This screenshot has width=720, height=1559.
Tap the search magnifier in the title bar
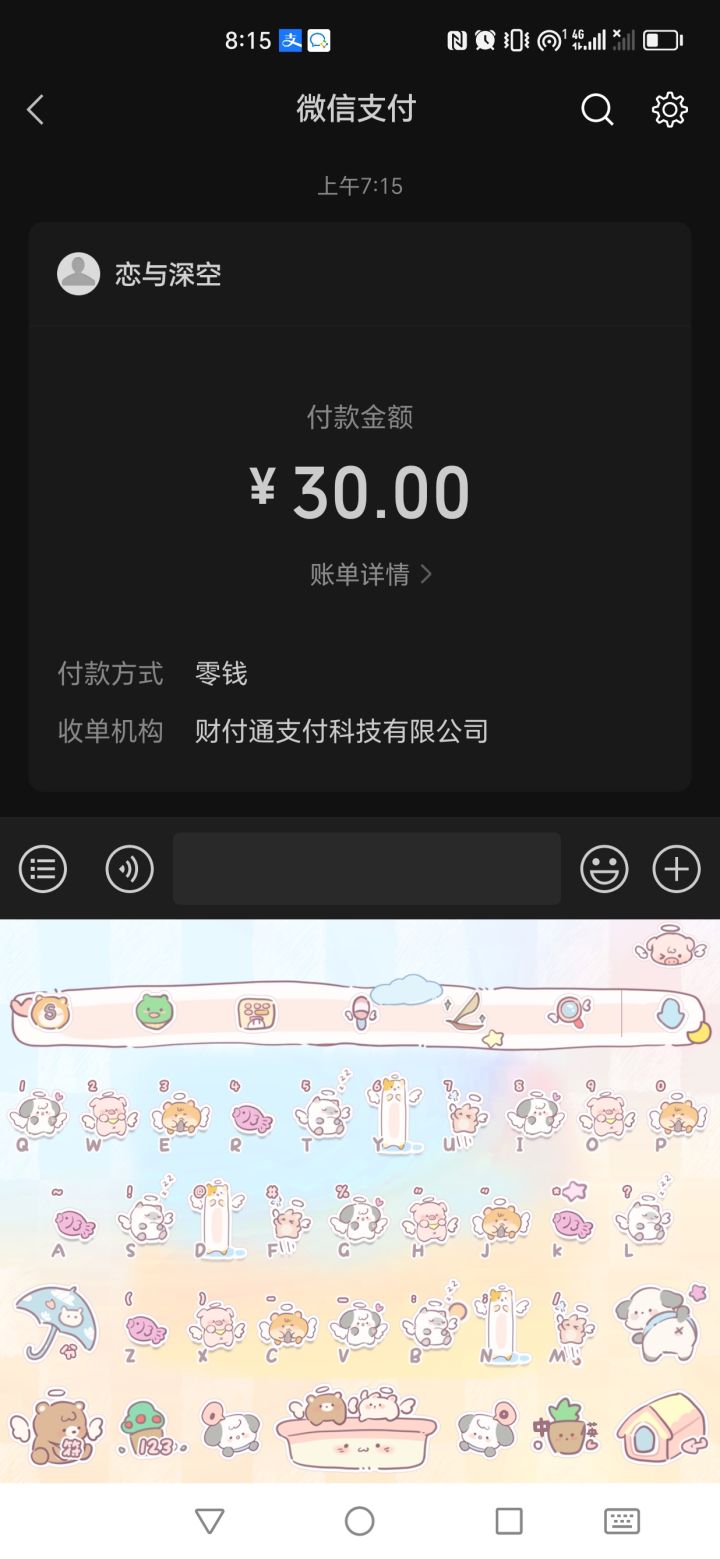[x=597, y=110]
